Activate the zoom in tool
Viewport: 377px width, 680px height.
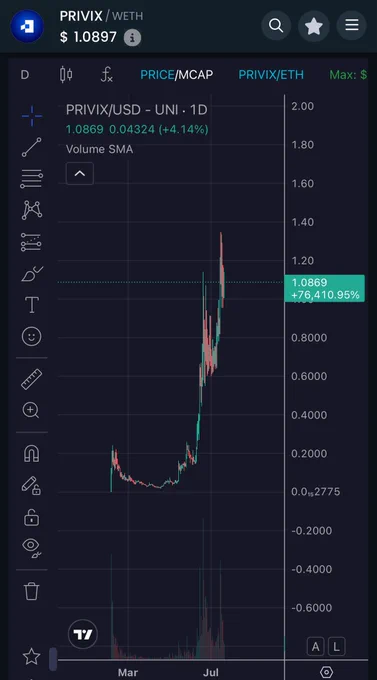point(32,410)
